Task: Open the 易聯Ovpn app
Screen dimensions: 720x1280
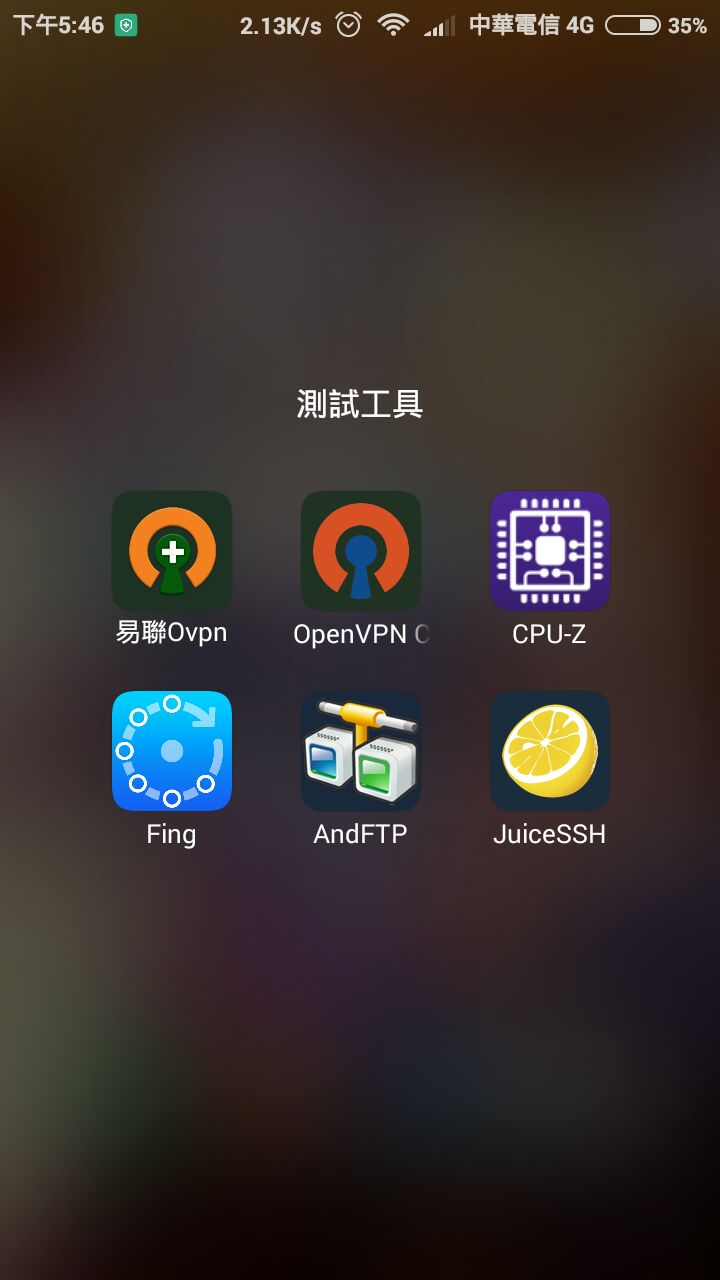Action: tap(172, 551)
